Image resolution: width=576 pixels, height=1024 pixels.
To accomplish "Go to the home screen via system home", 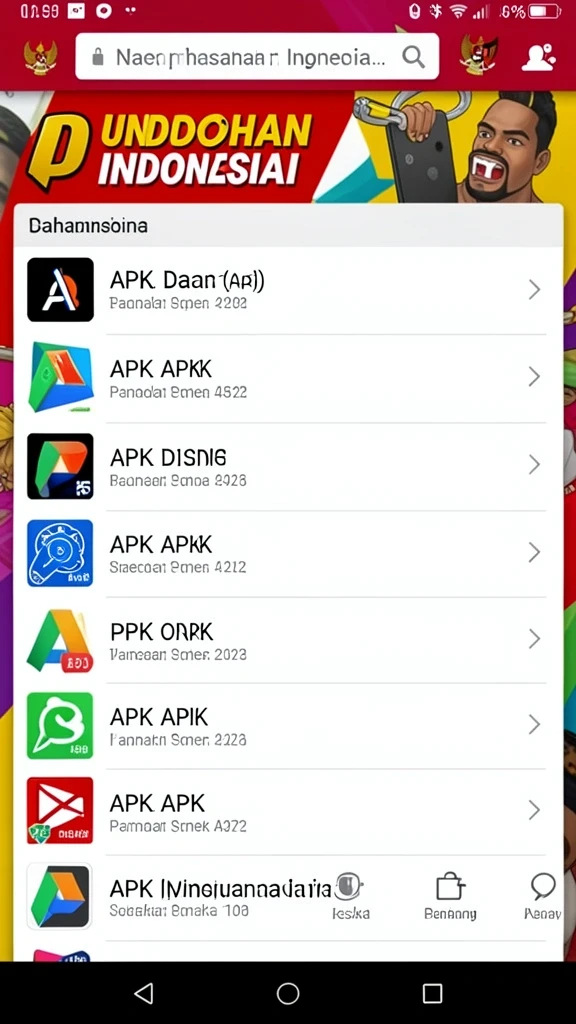I will [288, 993].
